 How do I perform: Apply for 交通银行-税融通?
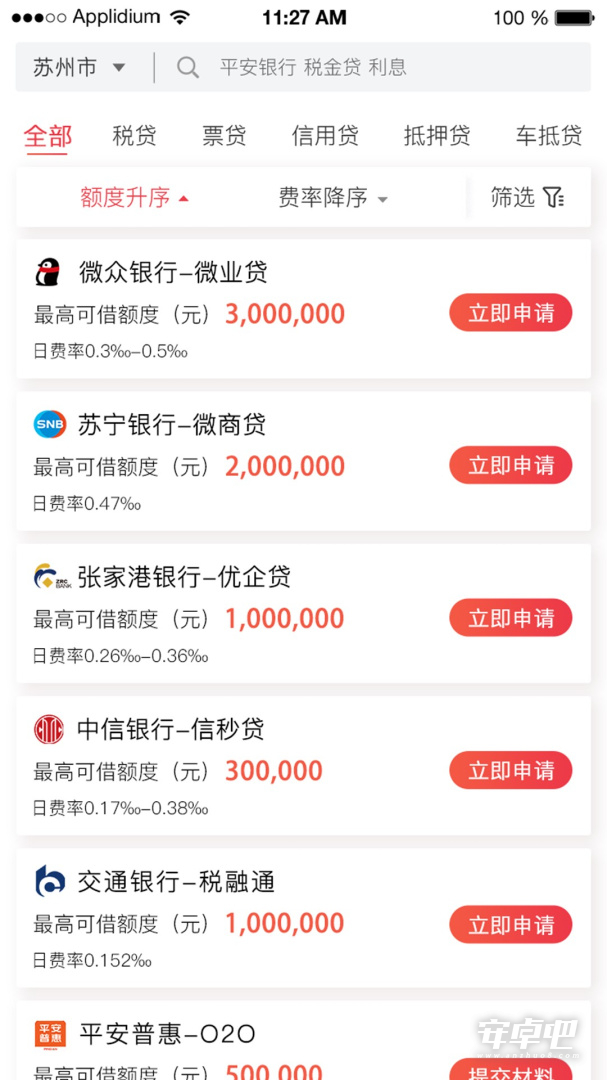click(x=511, y=924)
